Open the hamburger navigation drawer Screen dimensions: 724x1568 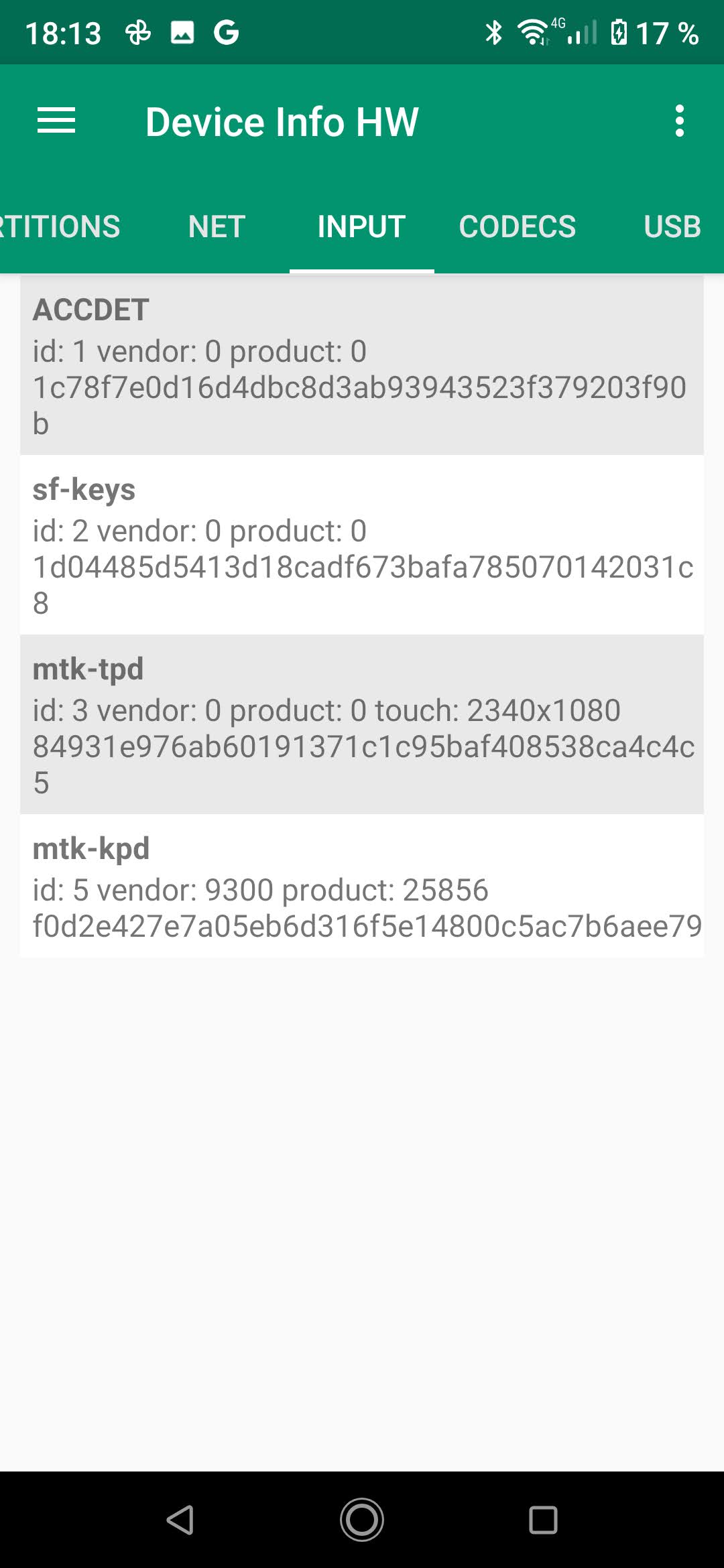[x=56, y=121]
